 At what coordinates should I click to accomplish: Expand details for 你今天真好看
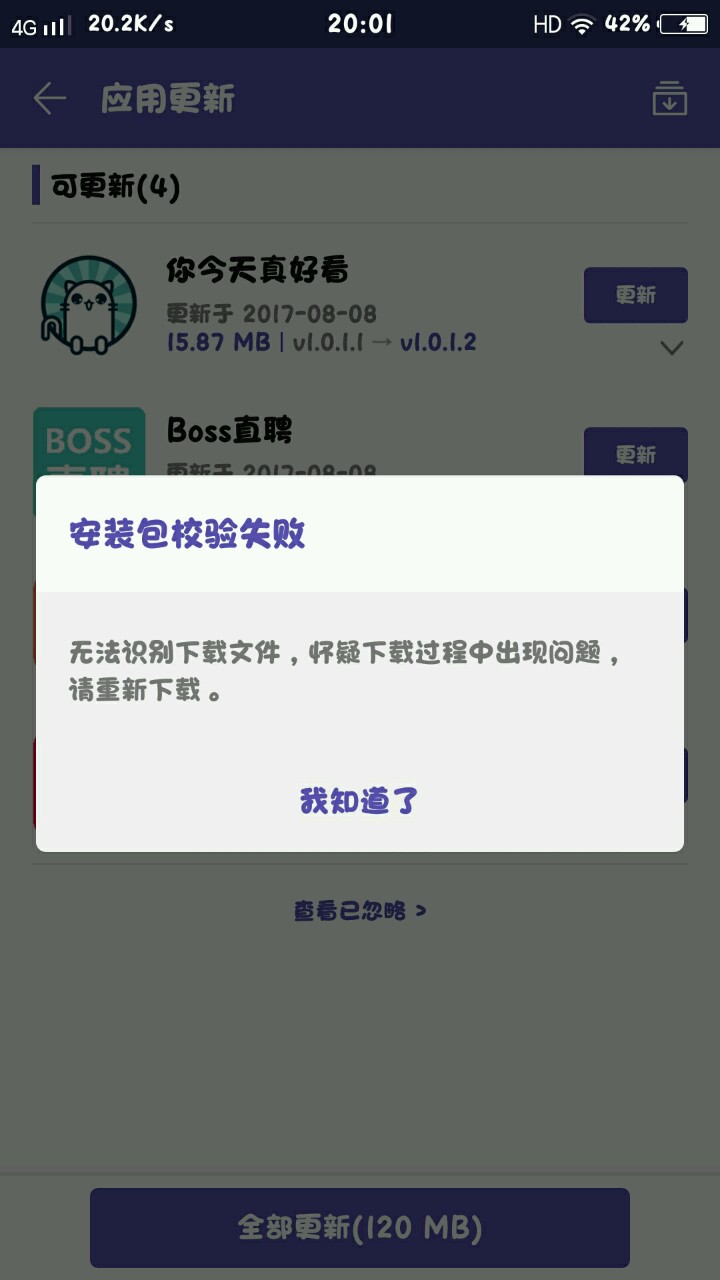(672, 348)
